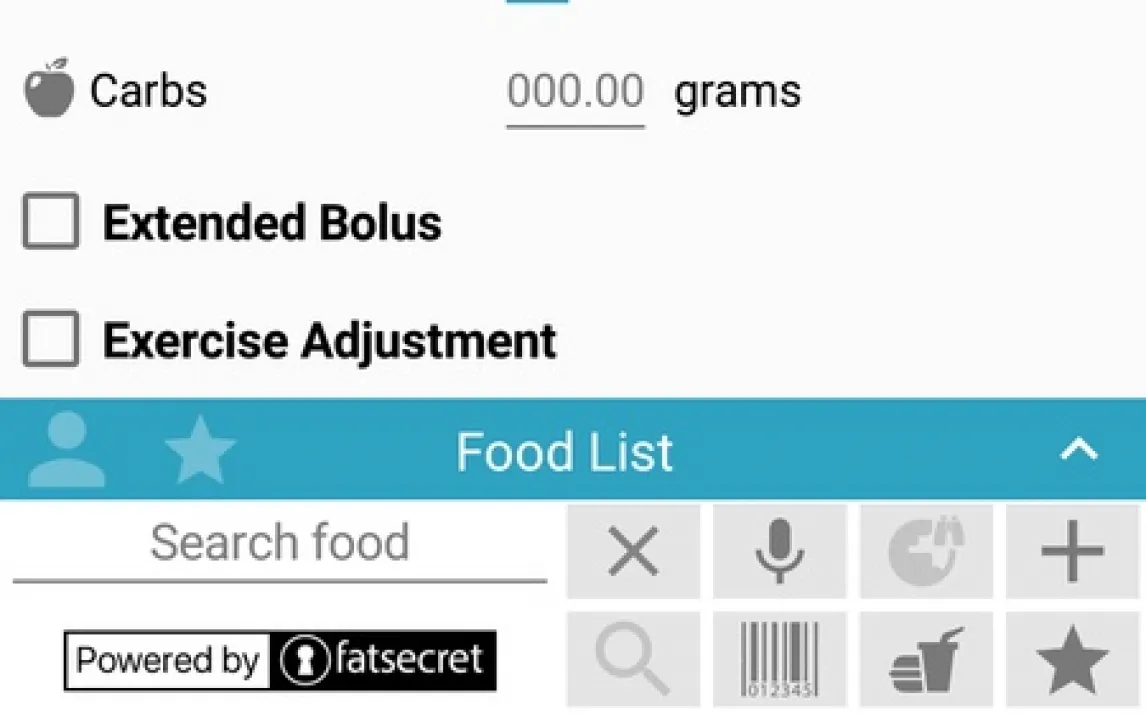The image size is (1146, 716).
Task: Tap the Search food field
Action: pos(280,543)
